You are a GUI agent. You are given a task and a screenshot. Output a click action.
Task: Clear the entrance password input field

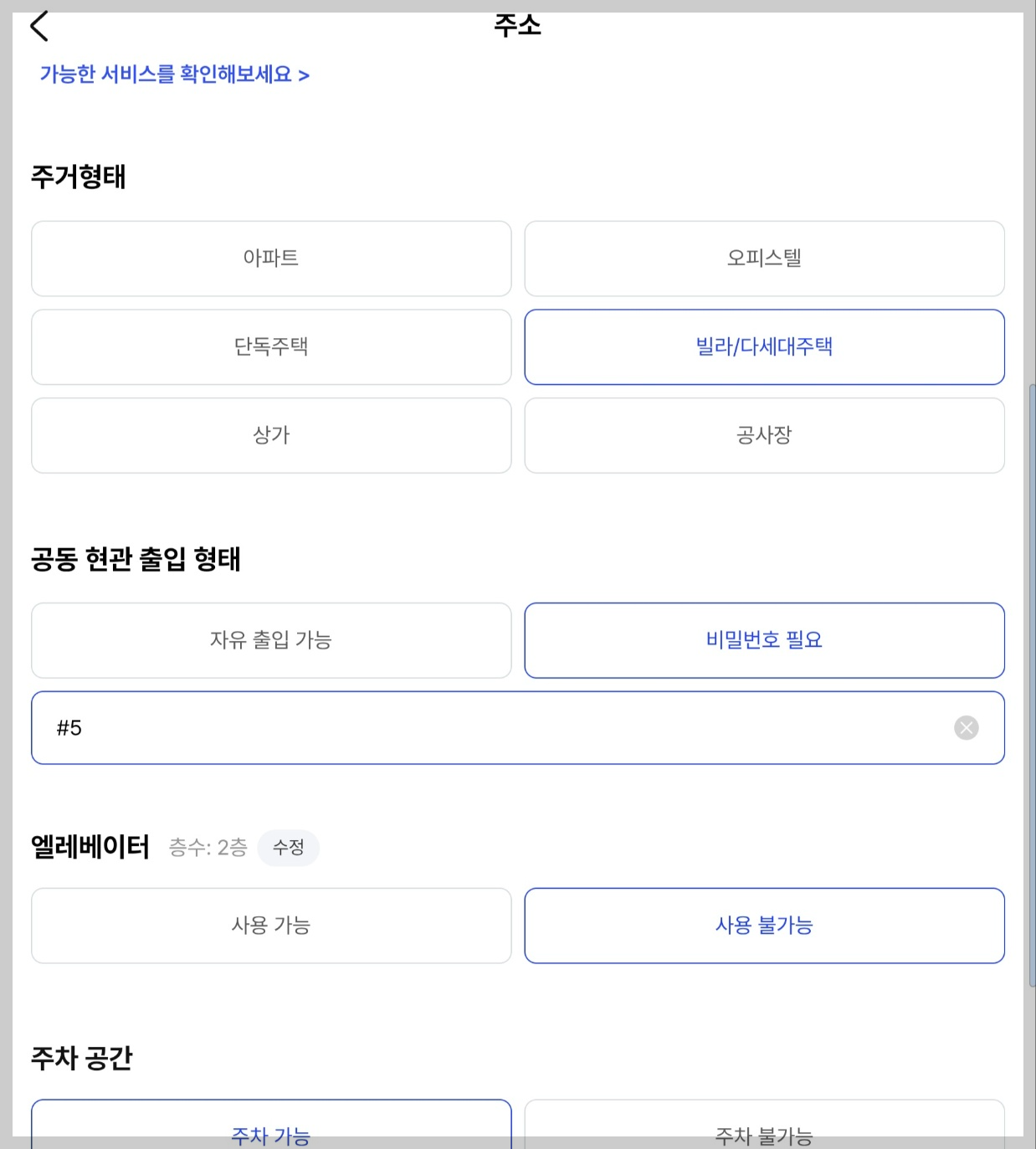pos(967,727)
